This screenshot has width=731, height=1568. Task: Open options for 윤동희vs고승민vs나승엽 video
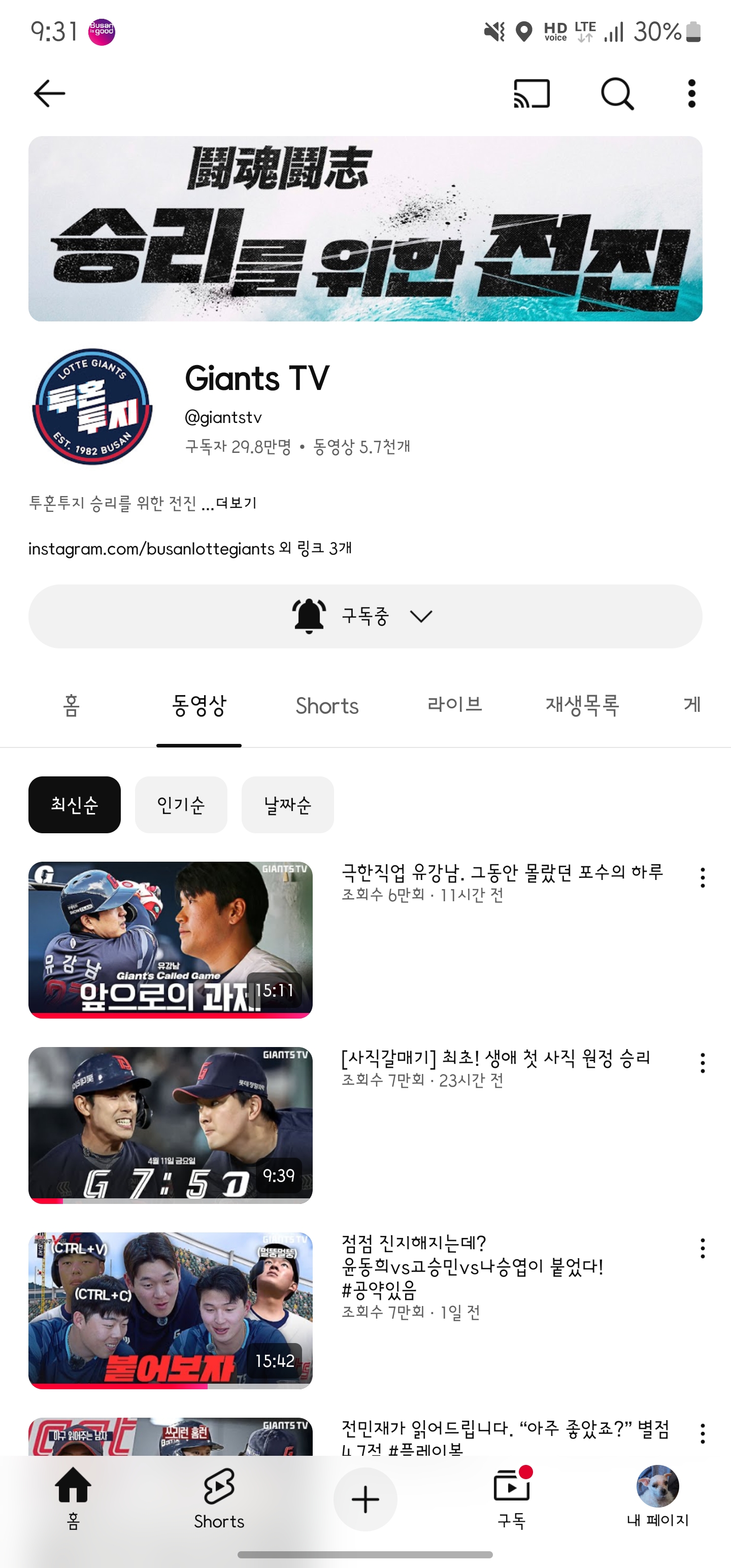pyautogui.click(x=703, y=1249)
